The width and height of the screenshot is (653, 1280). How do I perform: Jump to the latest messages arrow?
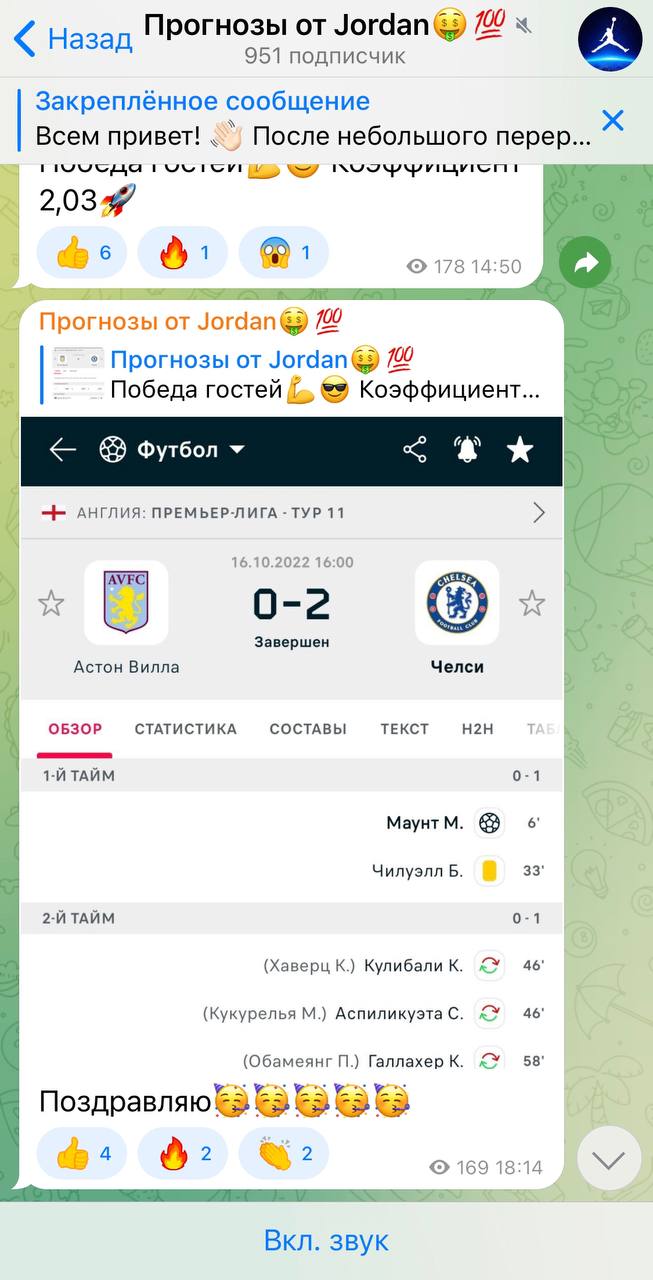[608, 1159]
